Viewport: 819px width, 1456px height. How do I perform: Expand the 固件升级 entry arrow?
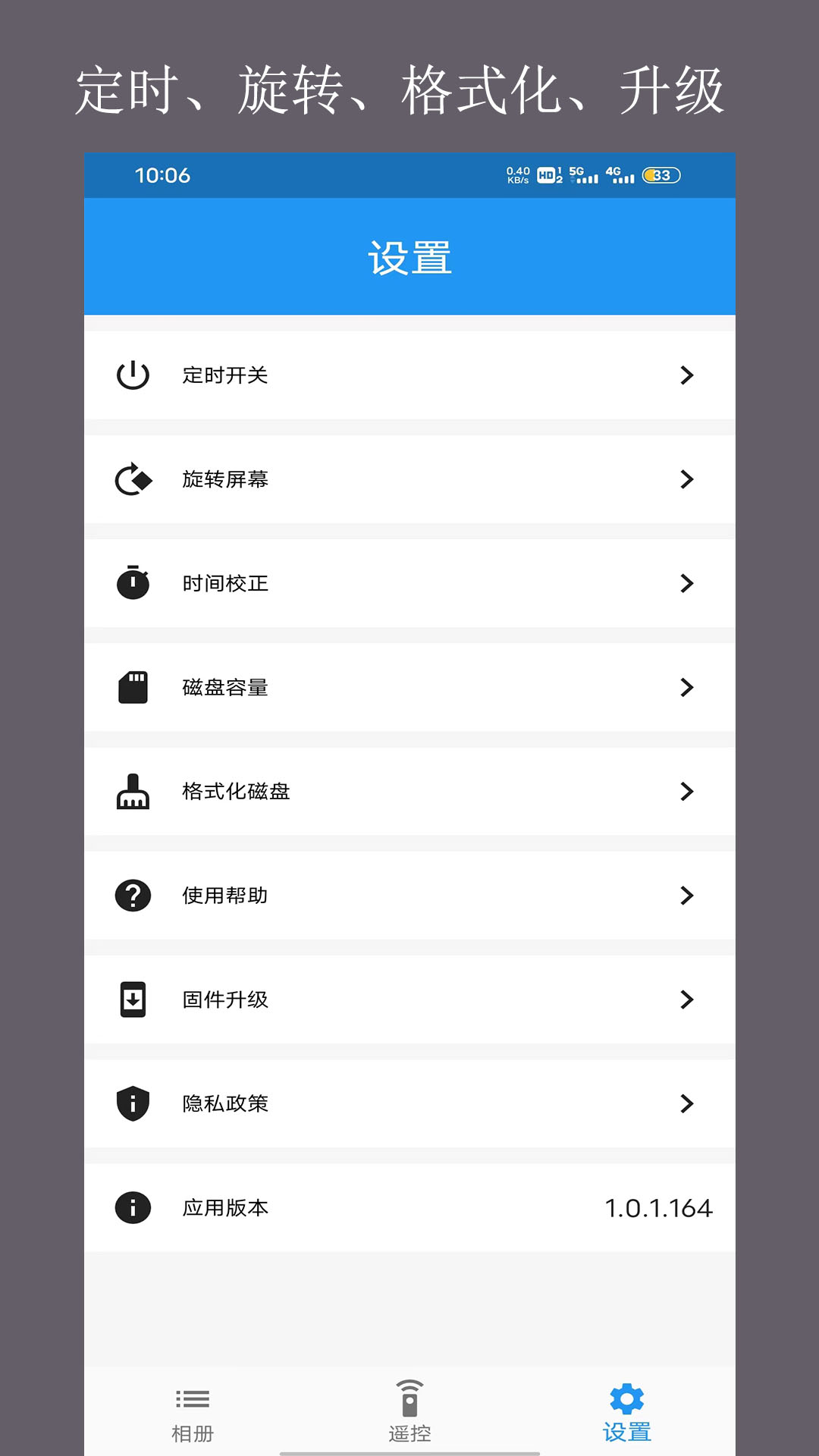[687, 999]
